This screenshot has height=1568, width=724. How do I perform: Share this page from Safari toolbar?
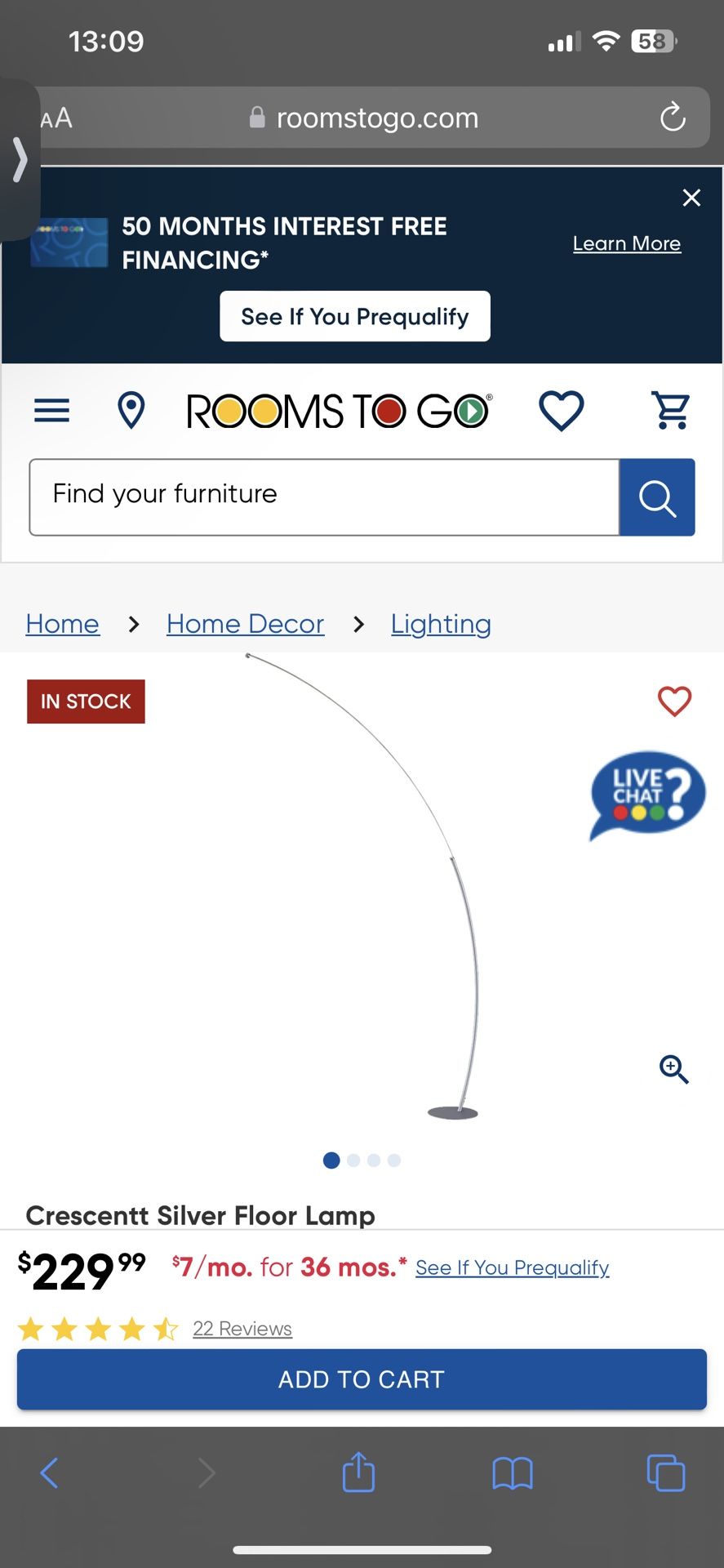pyautogui.click(x=358, y=1472)
